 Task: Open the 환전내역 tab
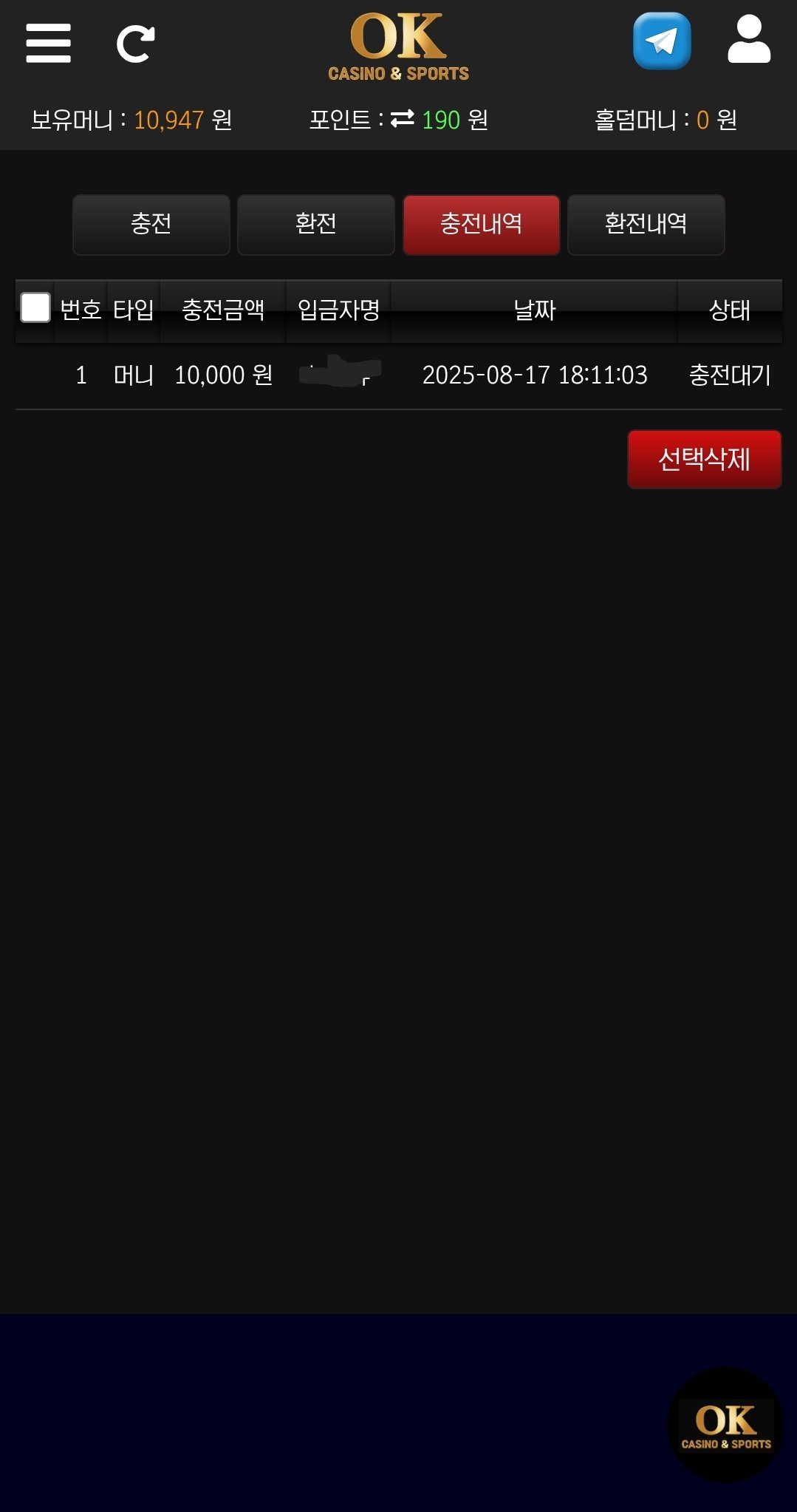tap(646, 225)
